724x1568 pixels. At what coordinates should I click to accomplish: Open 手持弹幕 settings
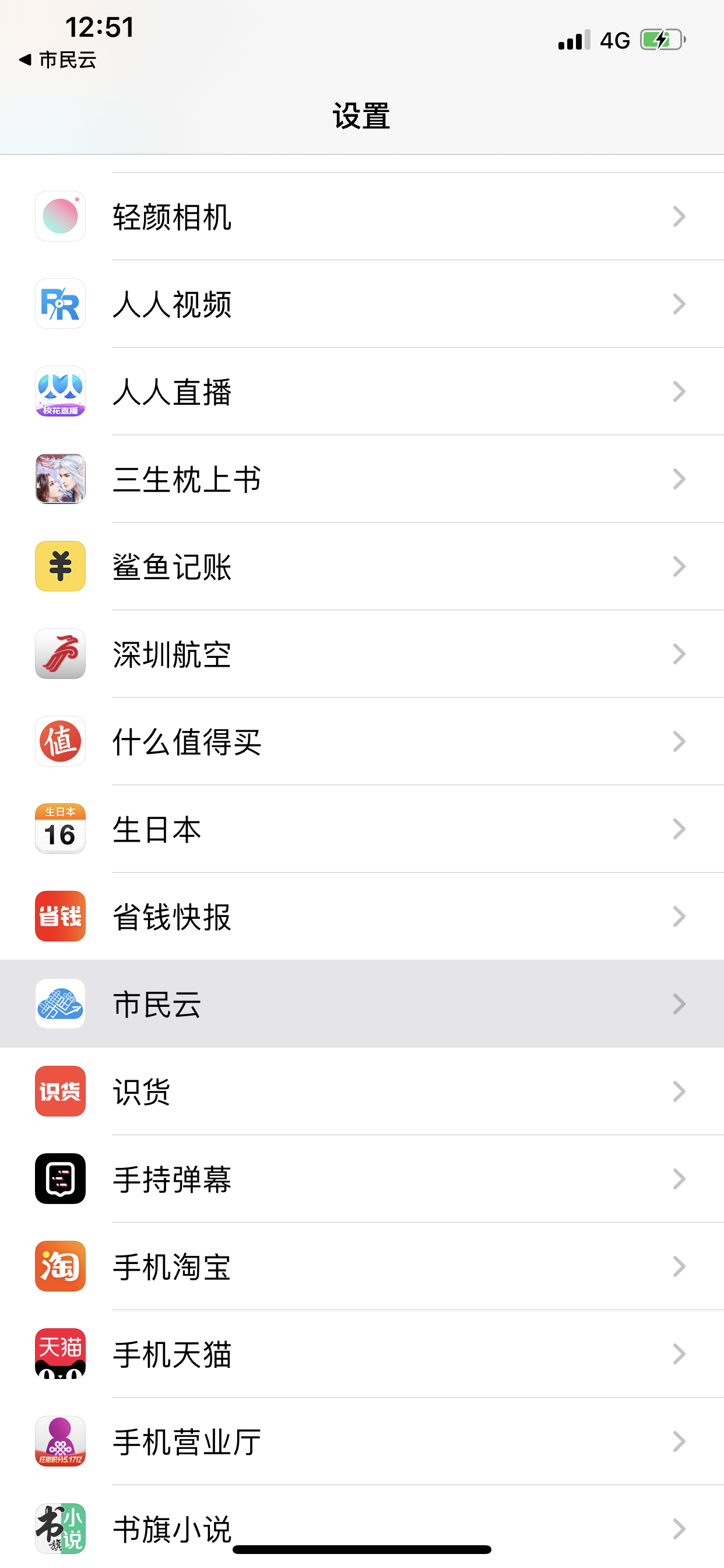361,1179
